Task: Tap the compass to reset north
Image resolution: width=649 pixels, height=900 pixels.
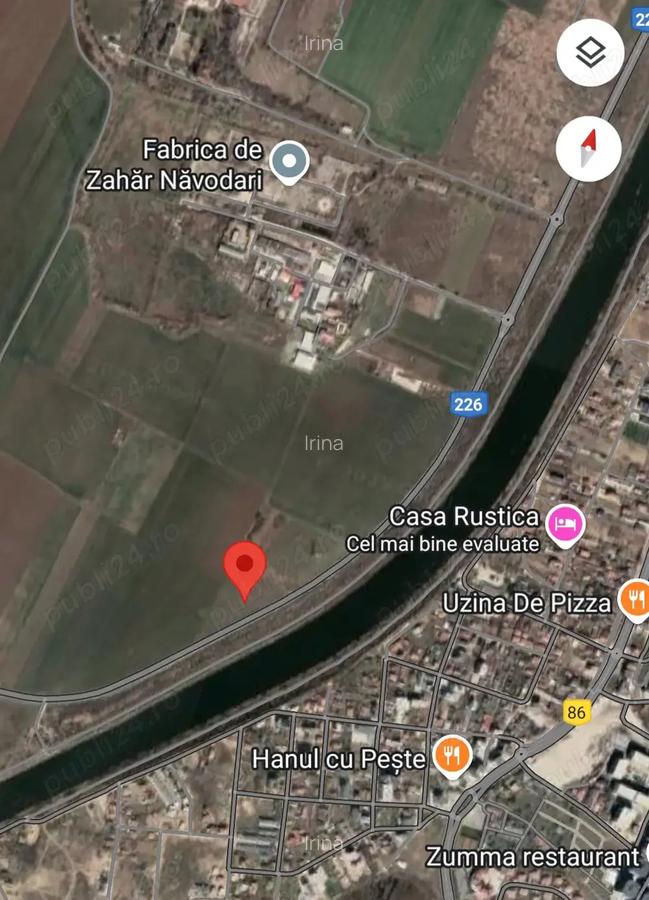Action: pos(589,148)
